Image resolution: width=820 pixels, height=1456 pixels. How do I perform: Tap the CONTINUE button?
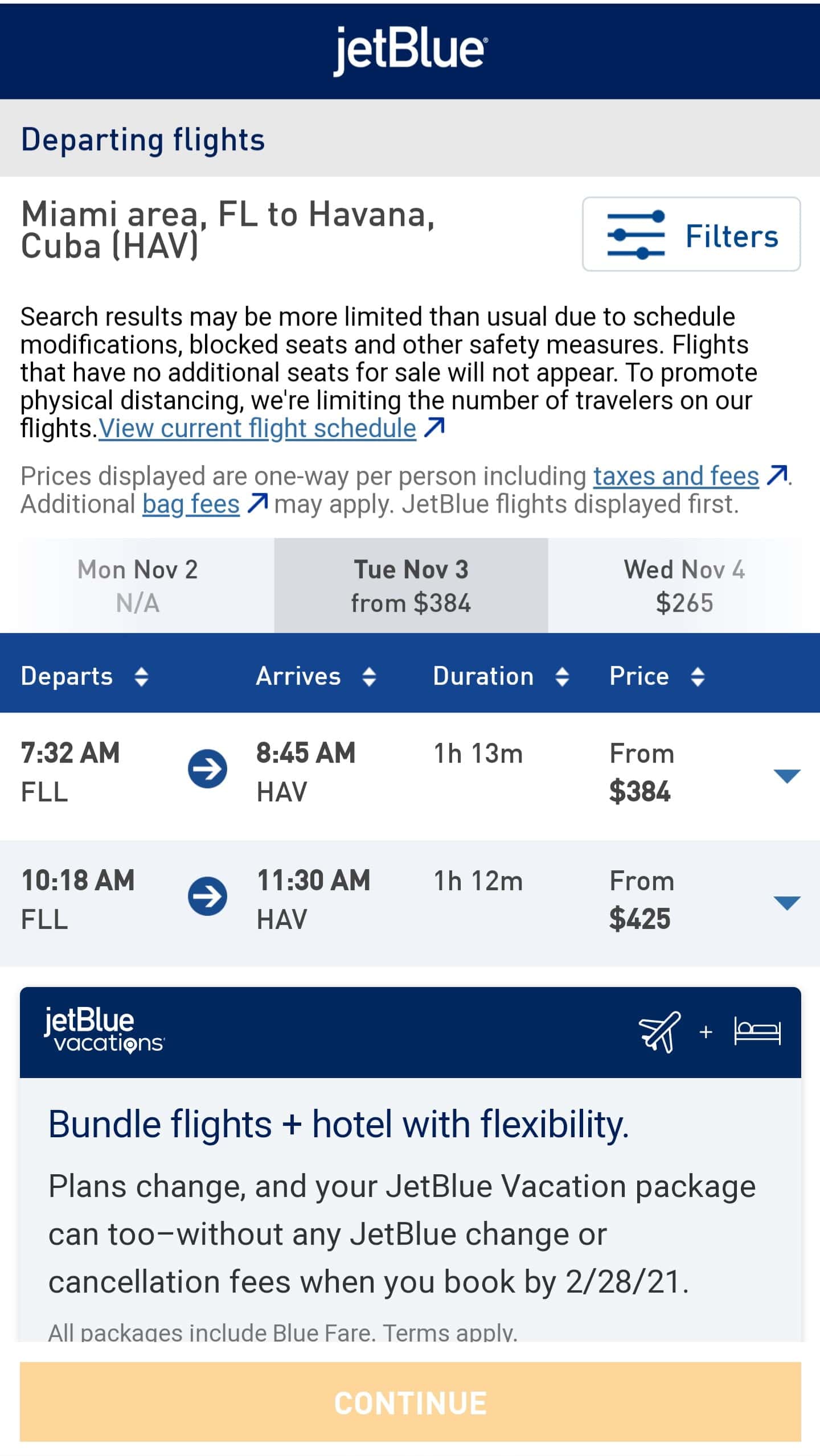[411, 1402]
